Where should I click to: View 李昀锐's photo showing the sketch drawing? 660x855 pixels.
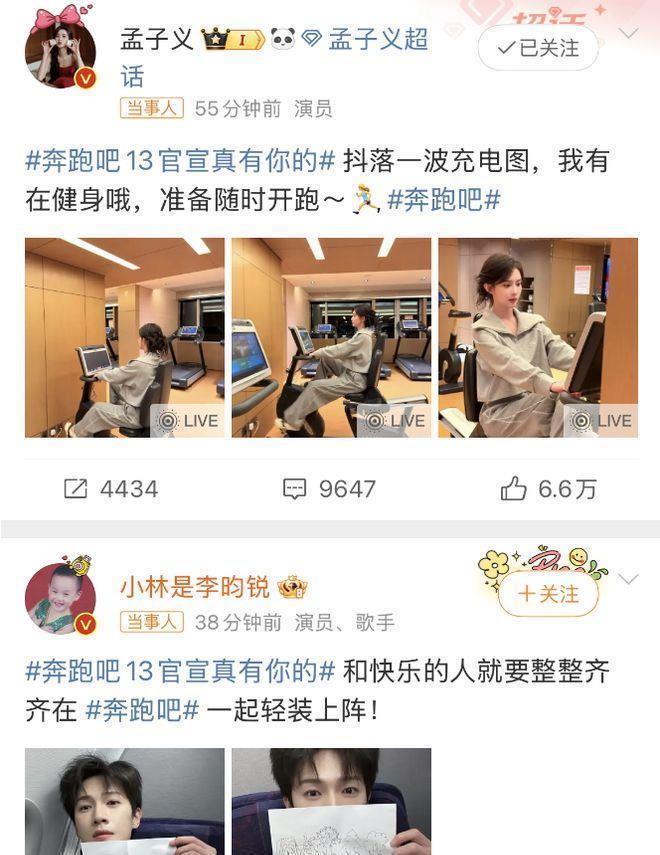coord(331,801)
